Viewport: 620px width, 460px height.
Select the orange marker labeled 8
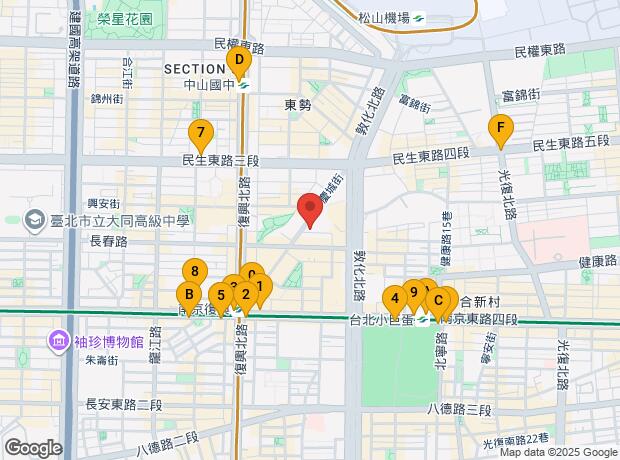tap(194, 270)
